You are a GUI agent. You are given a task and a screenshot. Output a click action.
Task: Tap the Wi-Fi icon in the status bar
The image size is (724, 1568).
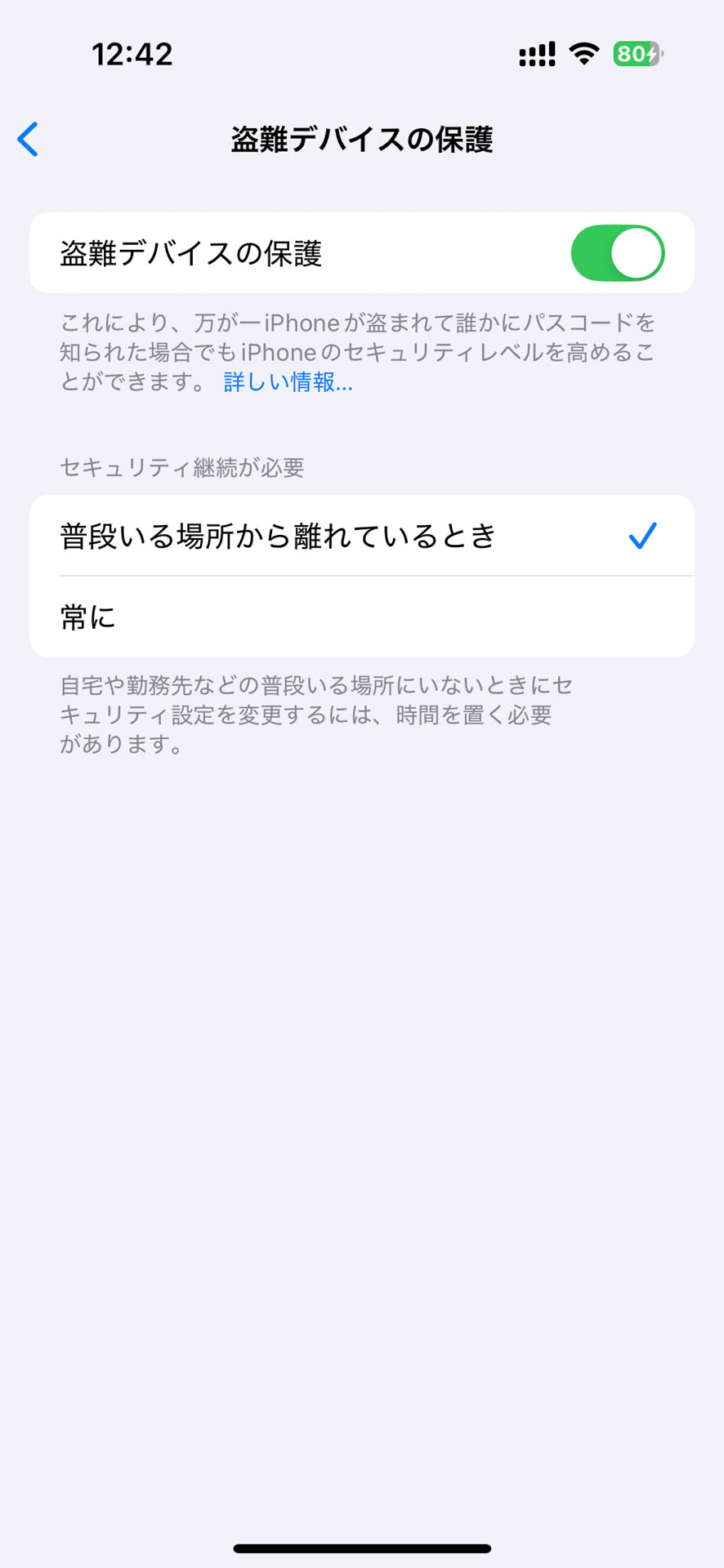point(583,54)
